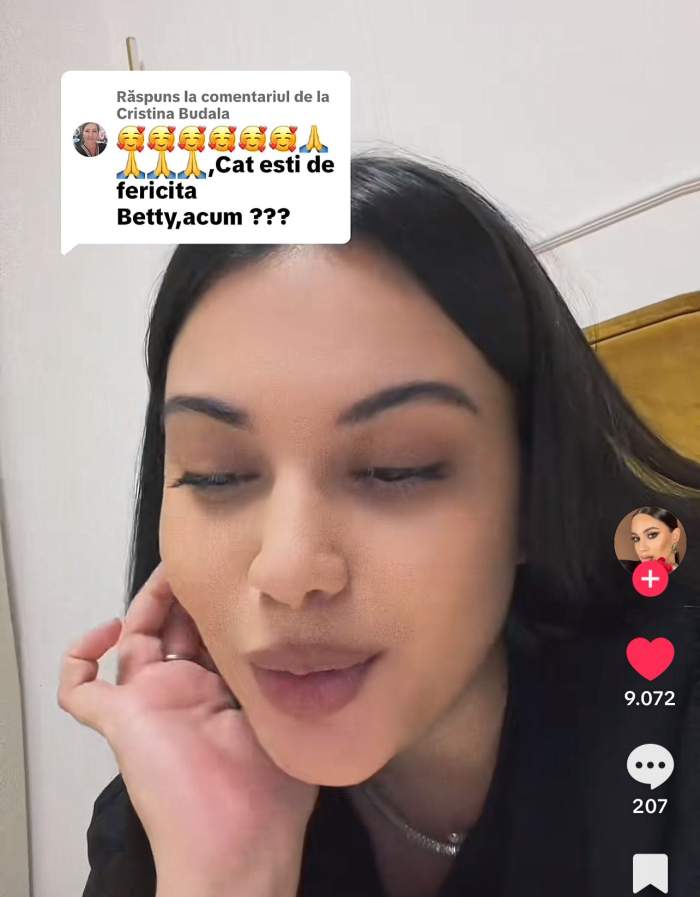Open Cristina Budala's comment reply sticker
The height and width of the screenshot is (897, 700).
pos(206,158)
